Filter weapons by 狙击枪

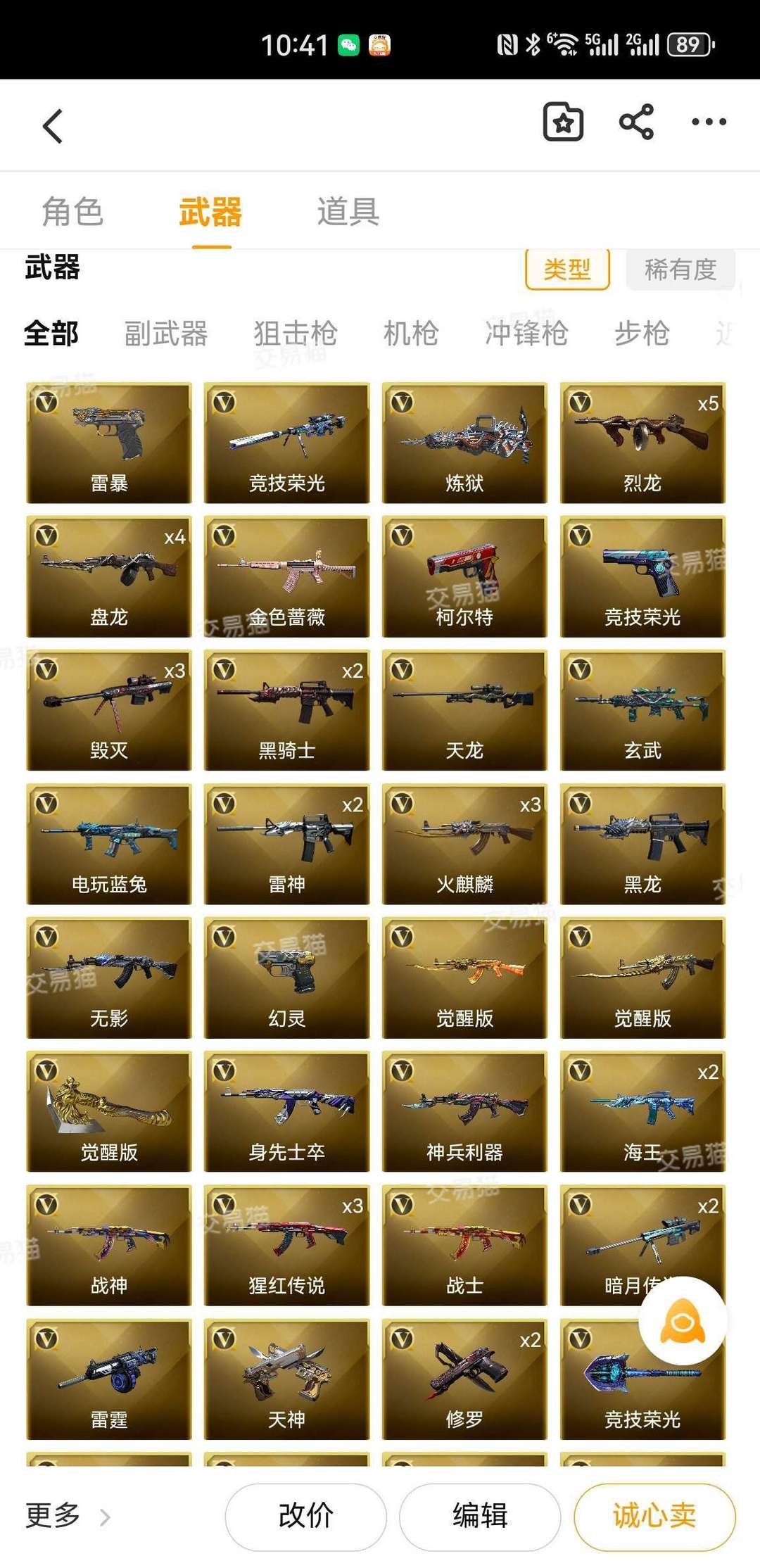(x=296, y=333)
